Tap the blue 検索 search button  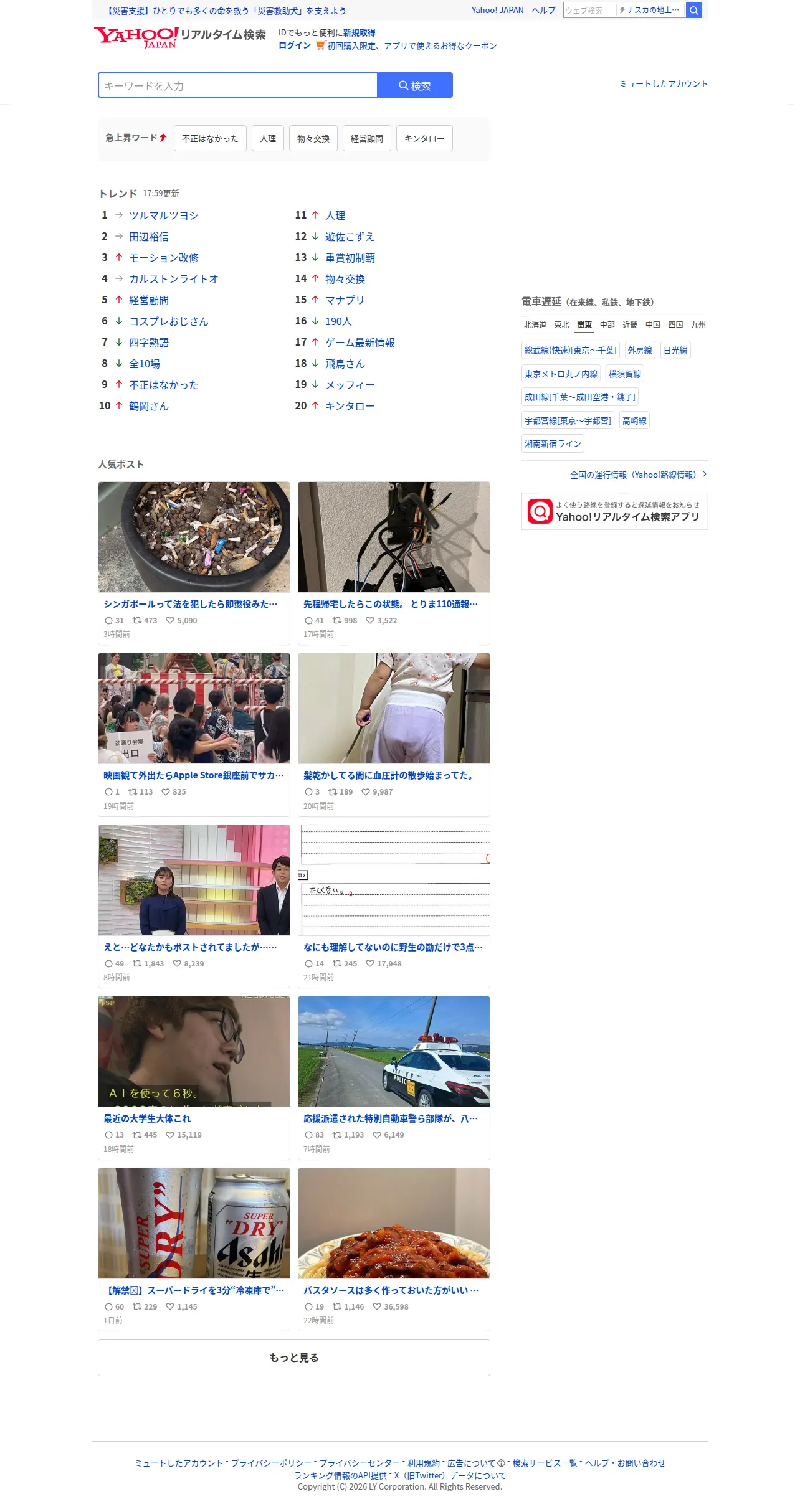point(415,85)
